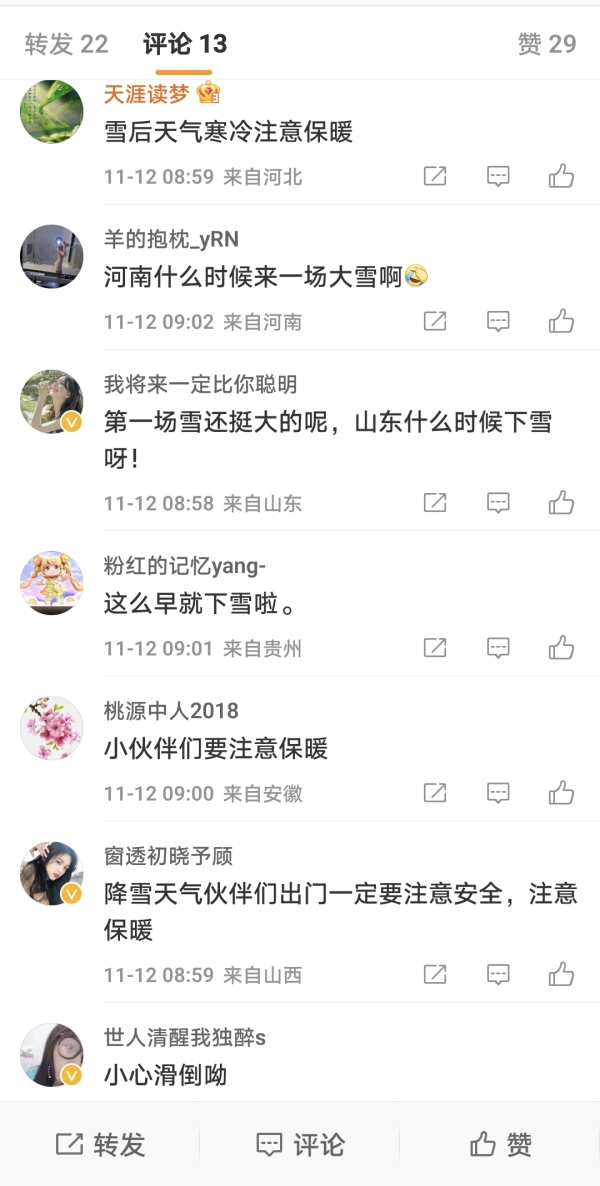Open 世人清醒我独醉s's profile avatar
This screenshot has height=1186, width=600.
(51, 1054)
